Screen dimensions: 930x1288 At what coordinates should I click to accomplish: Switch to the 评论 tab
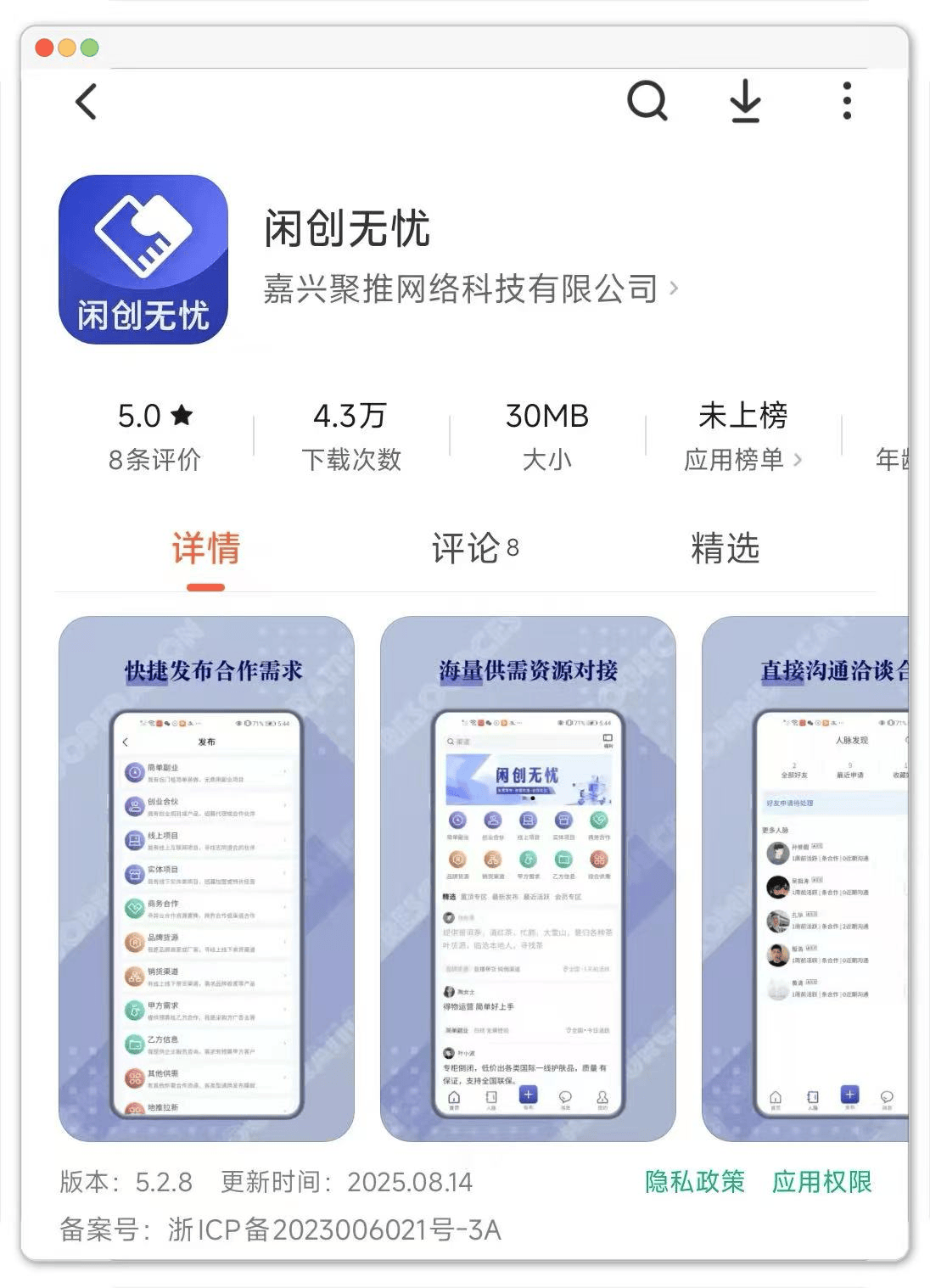coord(473,548)
